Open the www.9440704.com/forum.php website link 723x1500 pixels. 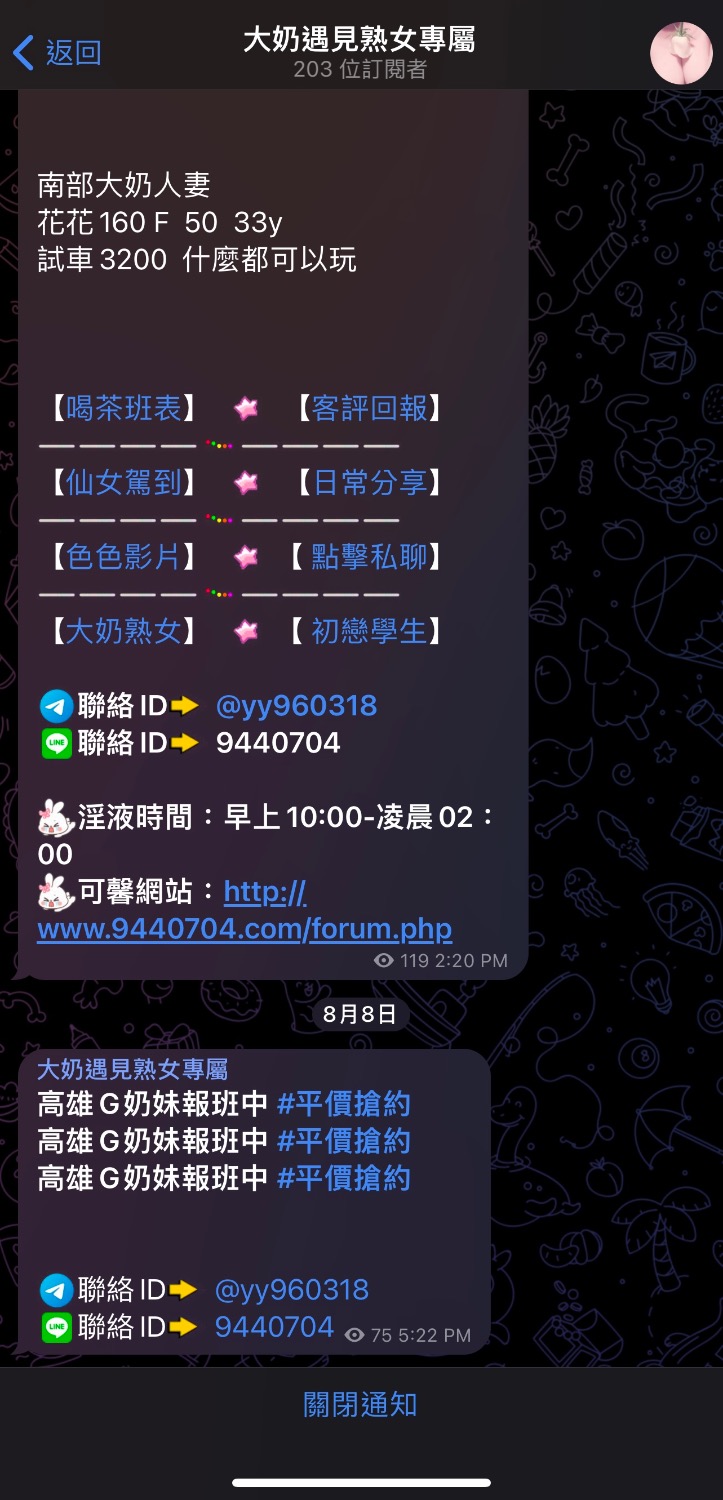coord(244,929)
